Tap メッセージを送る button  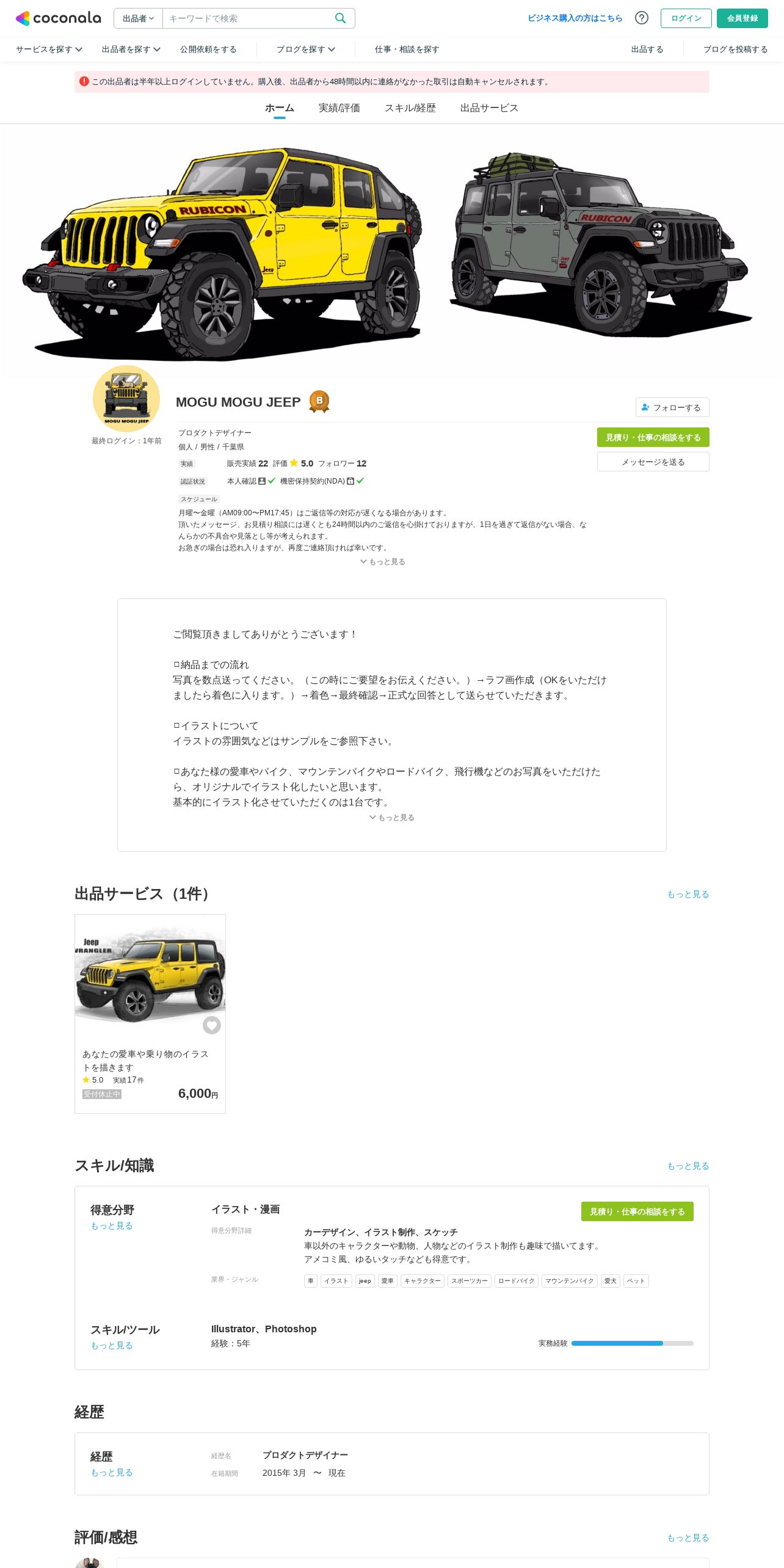tap(653, 462)
